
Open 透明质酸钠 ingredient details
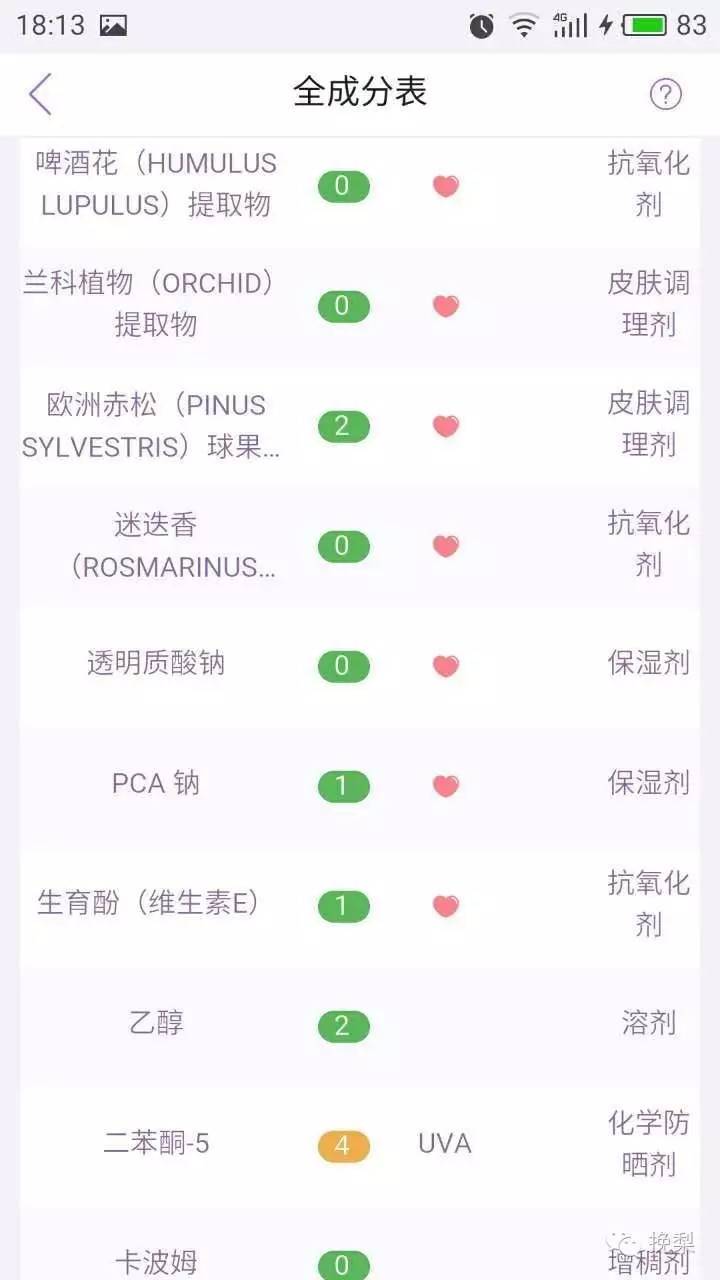(x=360, y=666)
